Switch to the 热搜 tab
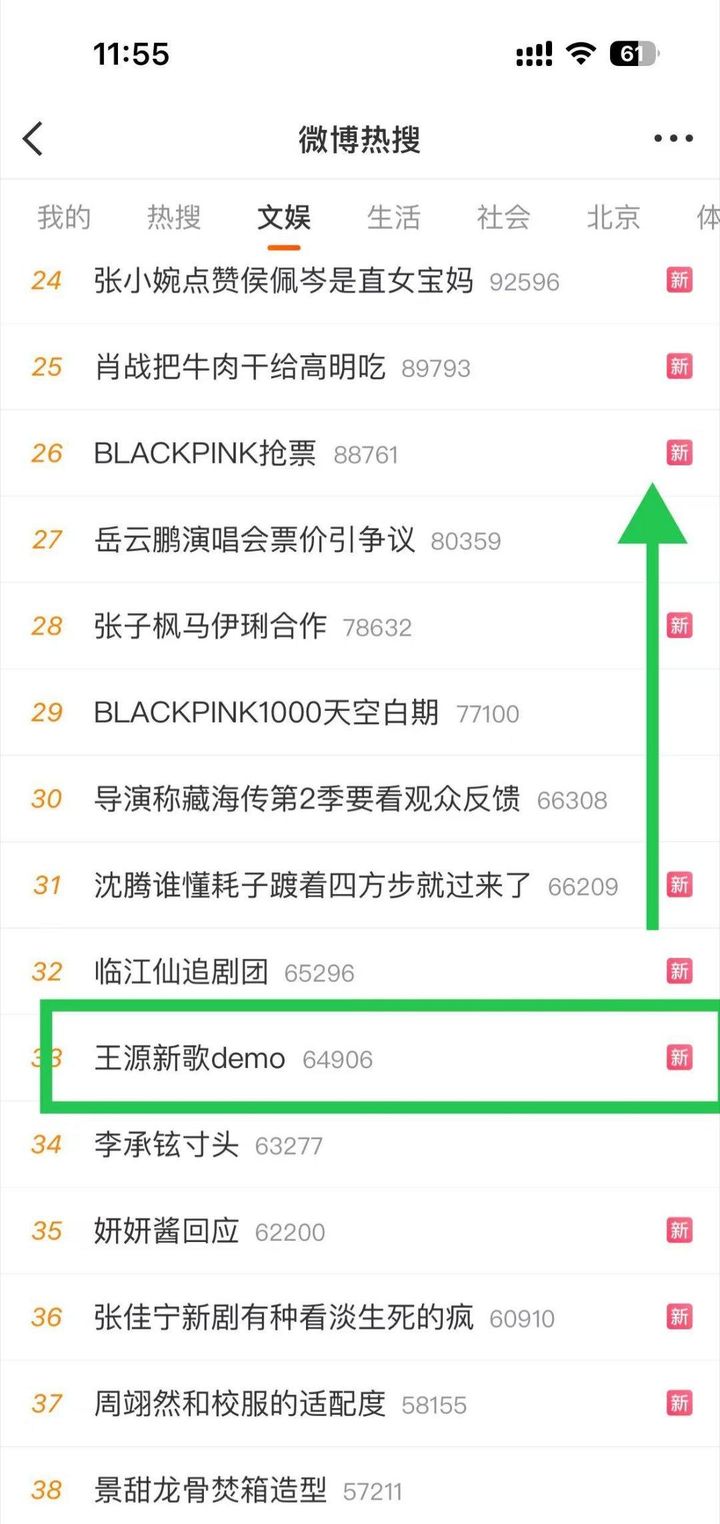Image resolution: width=720 pixels, height=1524 pixels. point(174,217)
